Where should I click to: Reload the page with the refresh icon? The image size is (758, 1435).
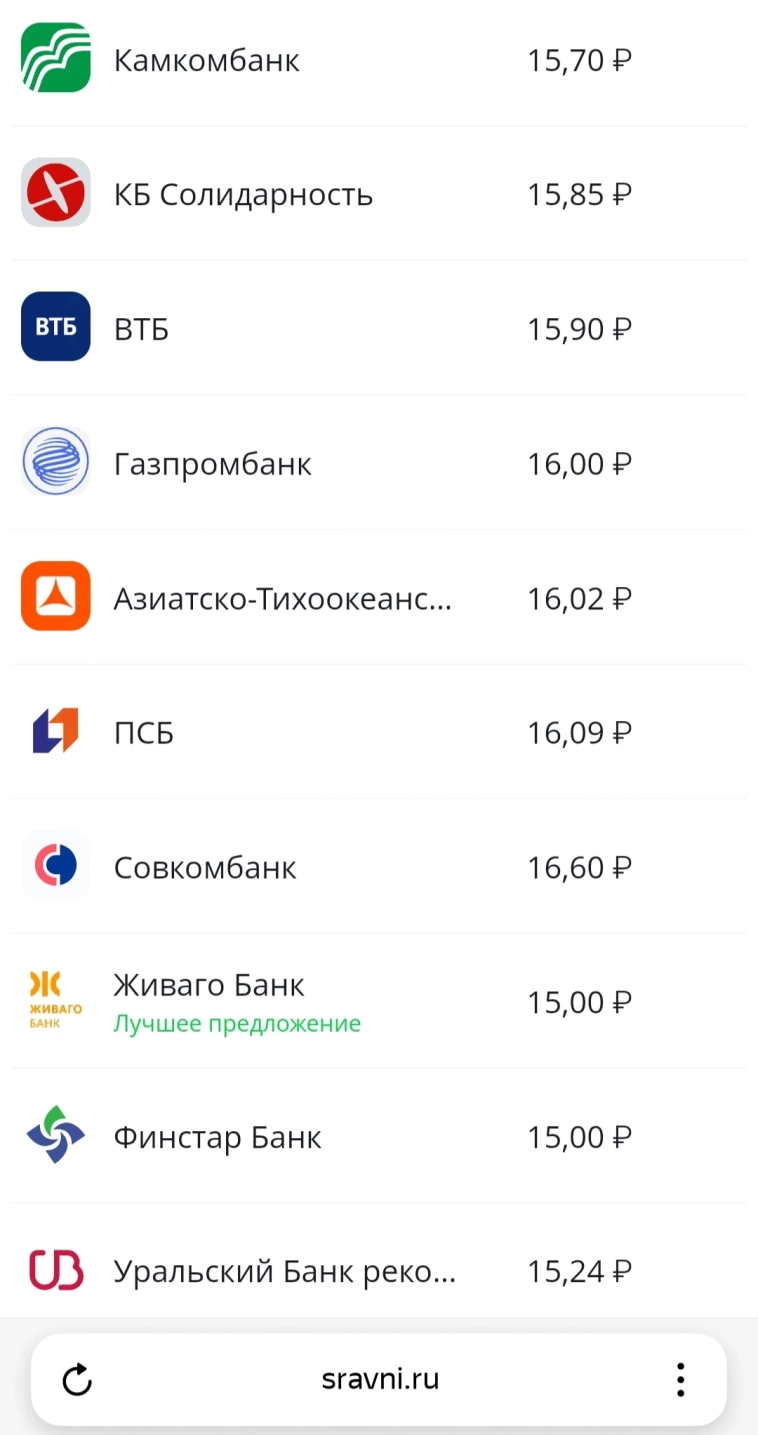coord(78,1379)
